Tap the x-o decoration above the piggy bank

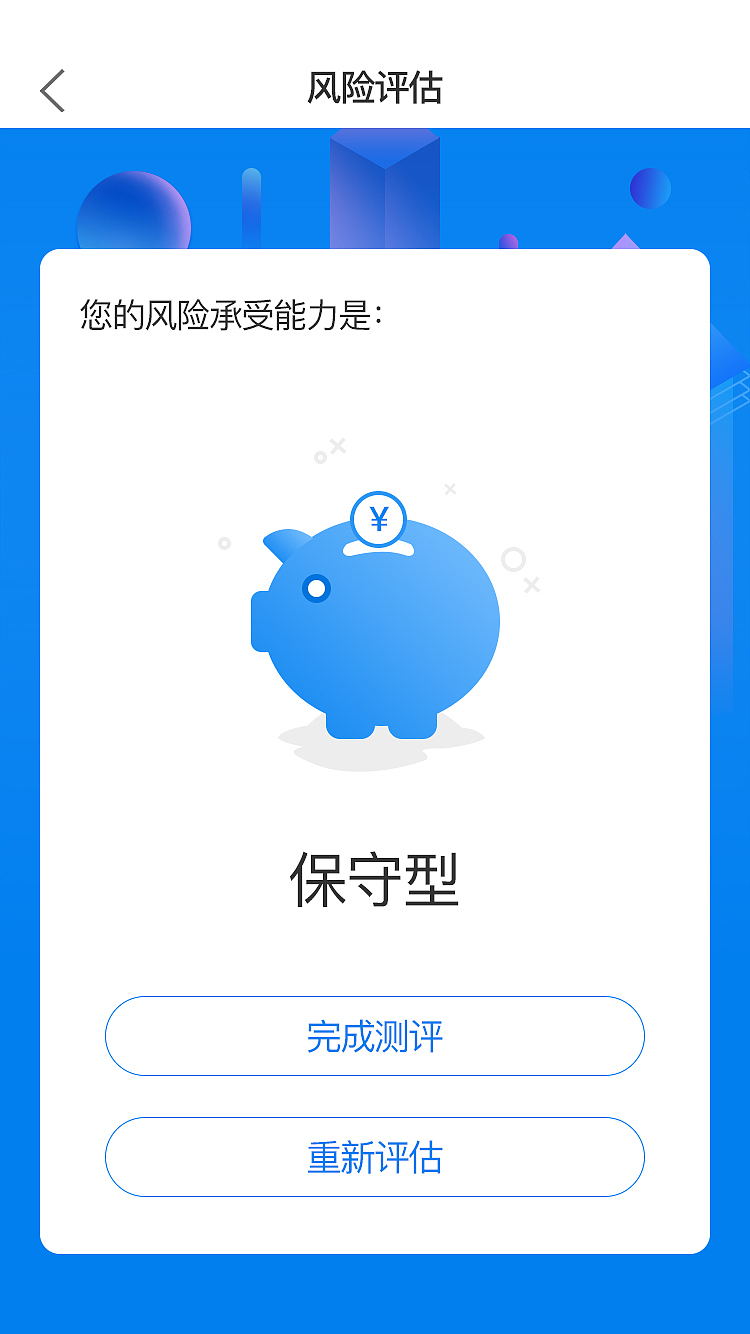pyautogui.click(x=327, y=452)
